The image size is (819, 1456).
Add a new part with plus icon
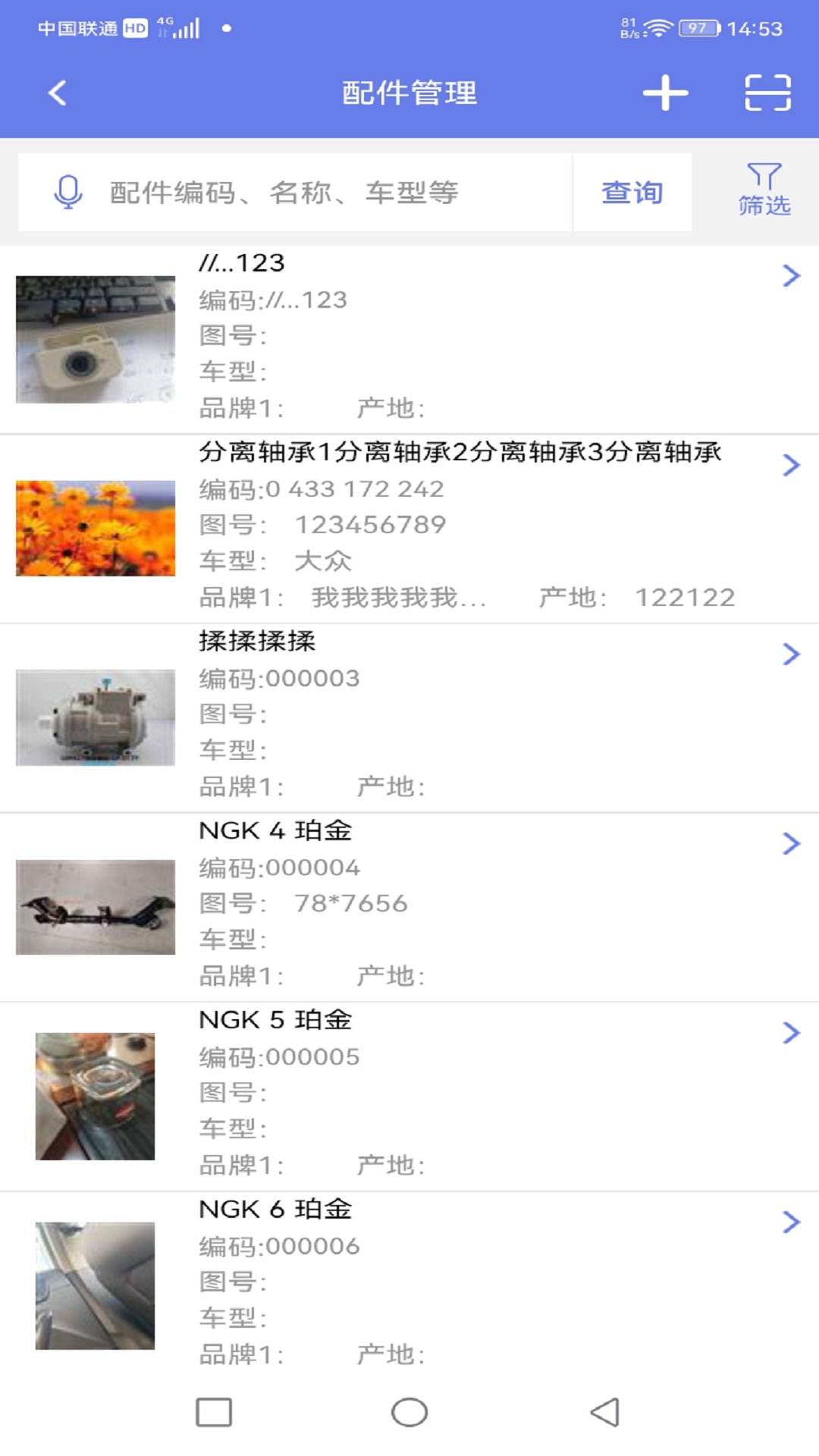[x=665, y=93]
